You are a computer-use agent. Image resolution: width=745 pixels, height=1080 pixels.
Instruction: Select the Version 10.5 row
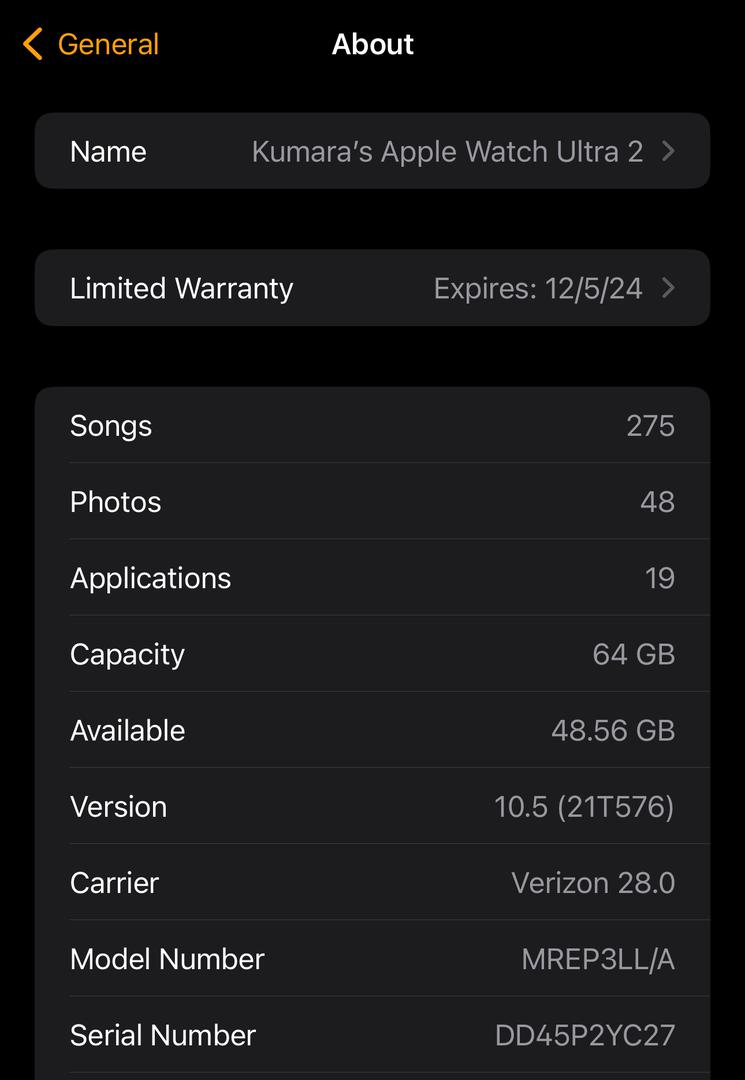pos(372,806)
